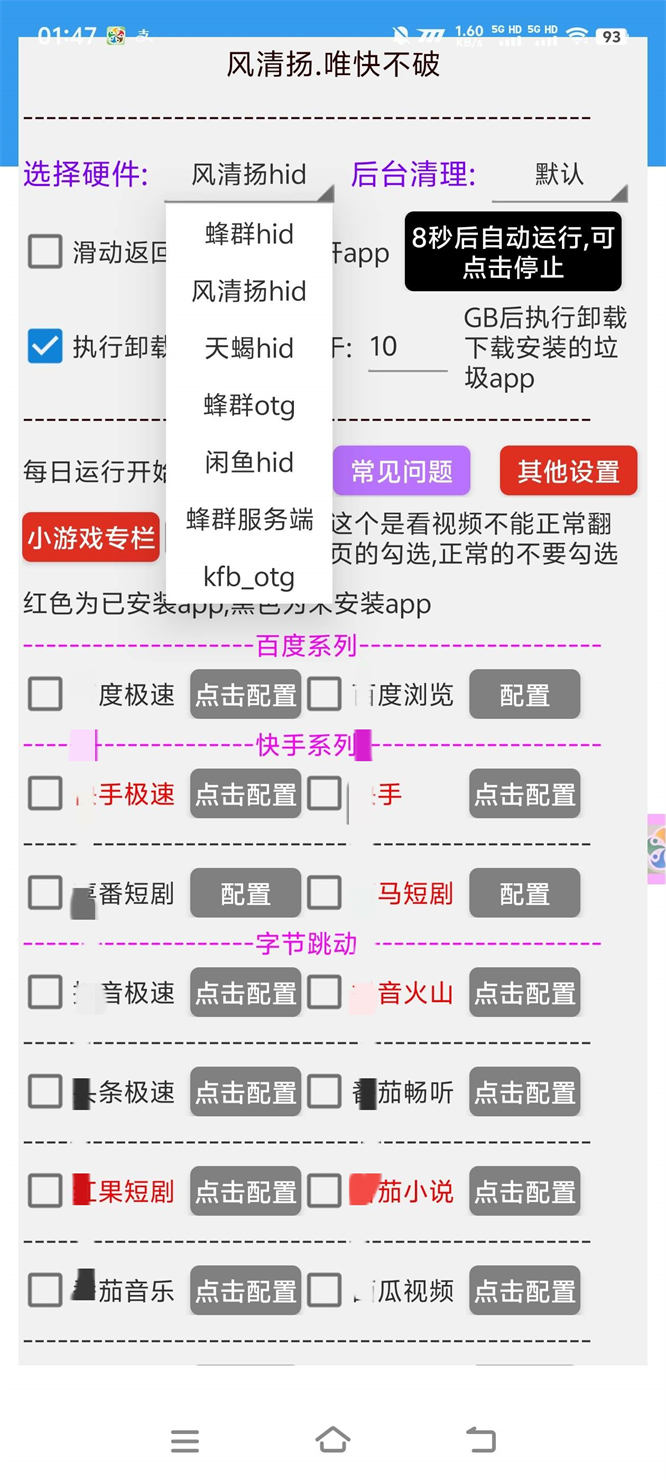
Task: Choose 蜂群服务端 from the list
Action: (x=249, y=520)
